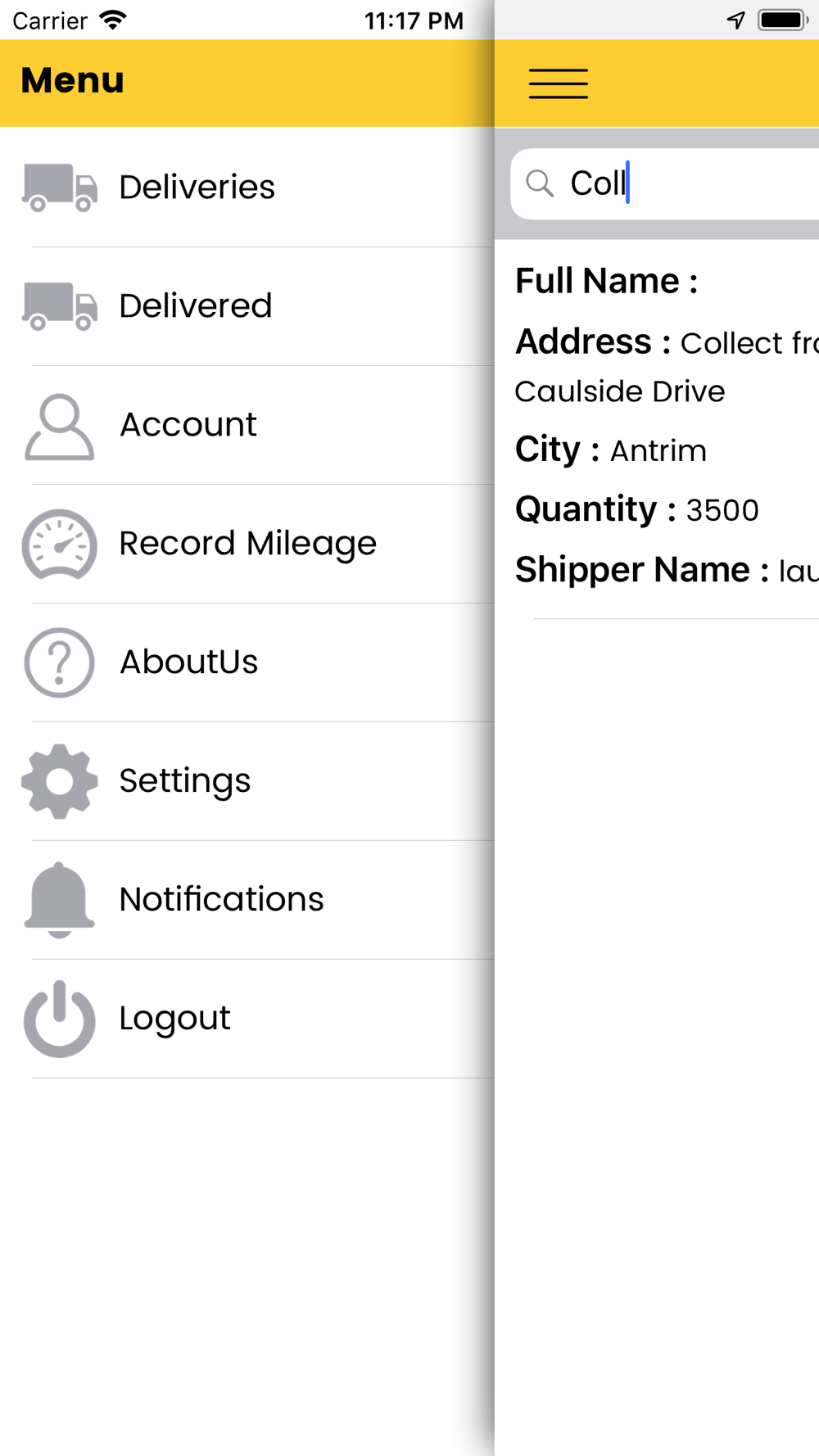Close the drawer with the hamburger icon
The height and width of the screenshot is (1456, 819).
coord(559,84)
